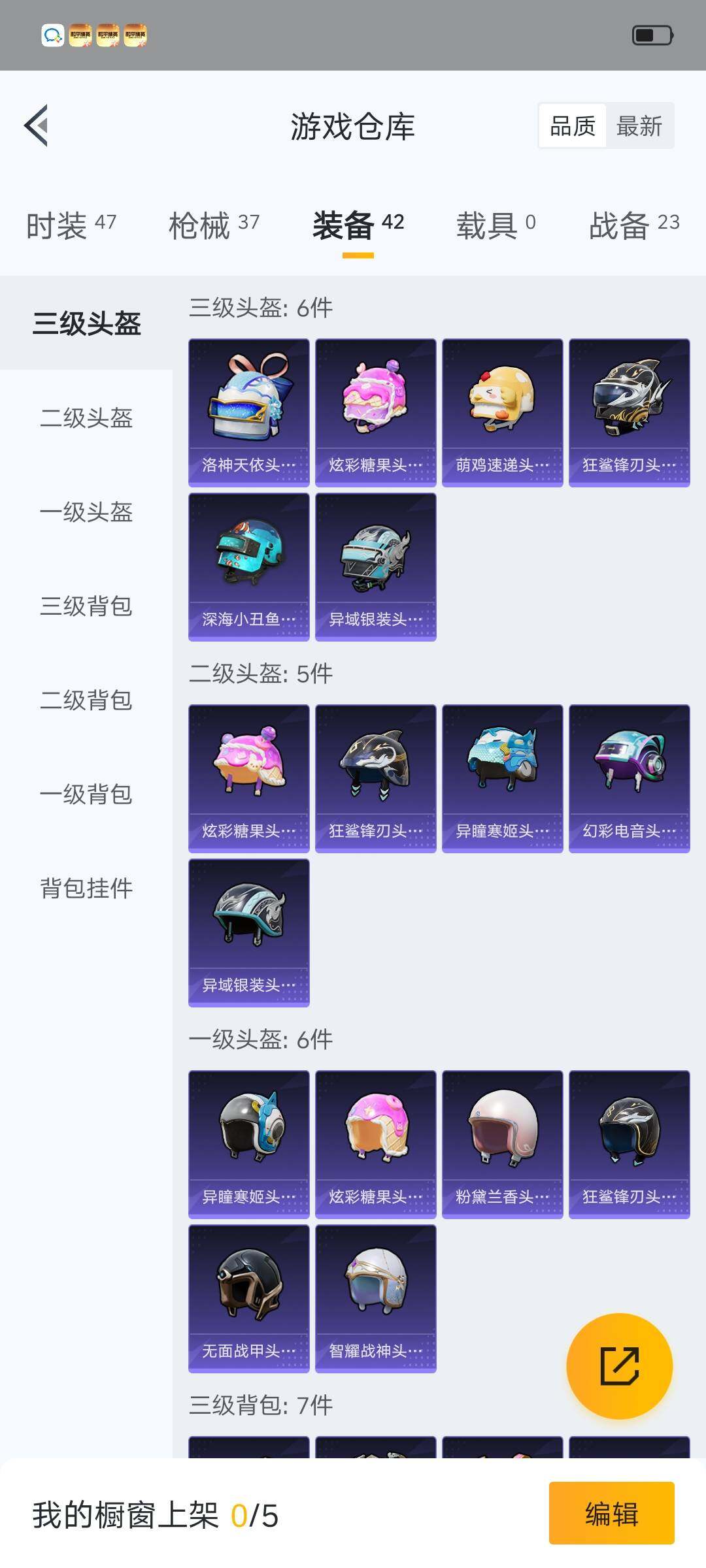The image size is (706, 1568).
Task: Switch sorting to 最新
Action: pyautogui.click(x=641, y=125)
